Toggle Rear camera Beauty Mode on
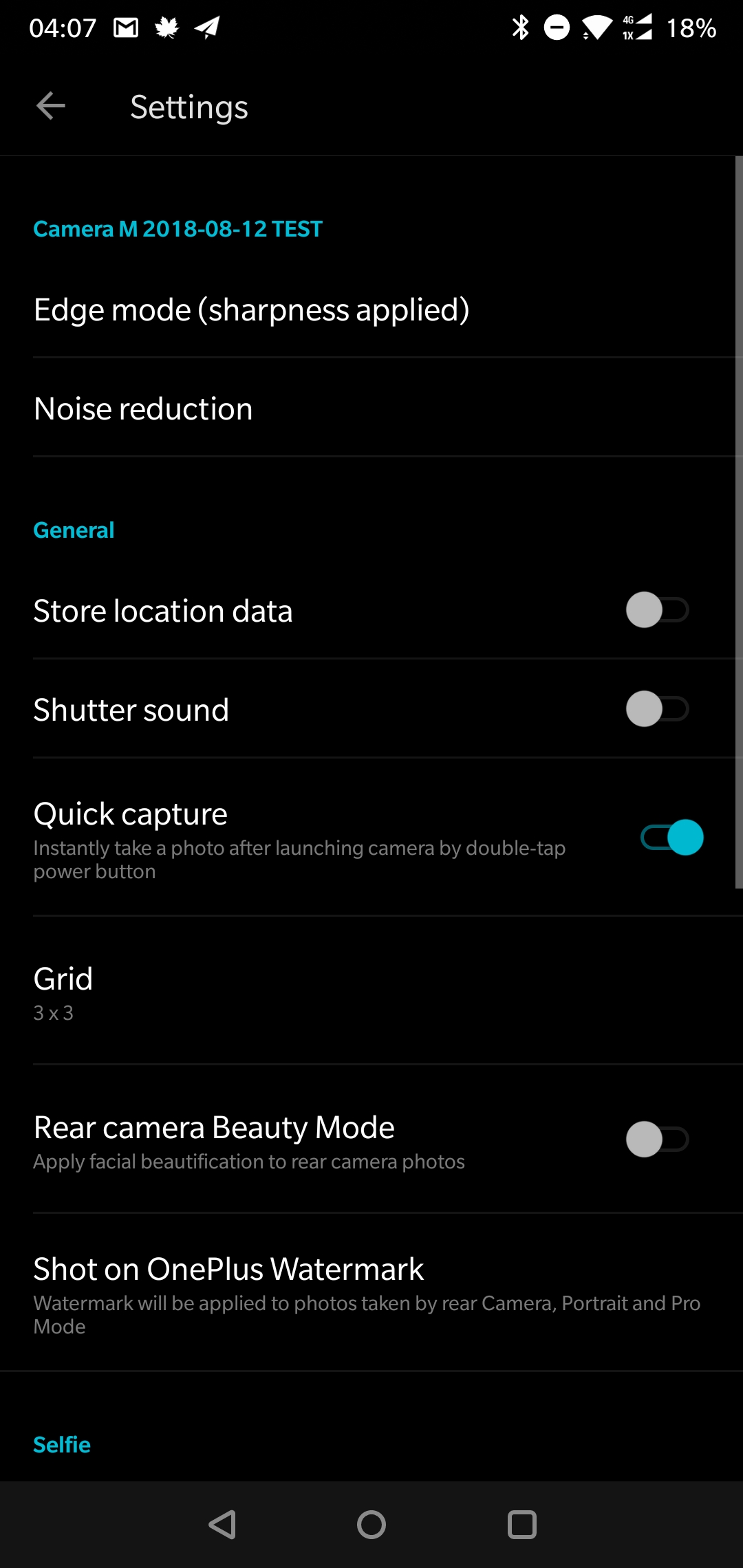The image size is (743, 1568). (x=657, y=1140)
